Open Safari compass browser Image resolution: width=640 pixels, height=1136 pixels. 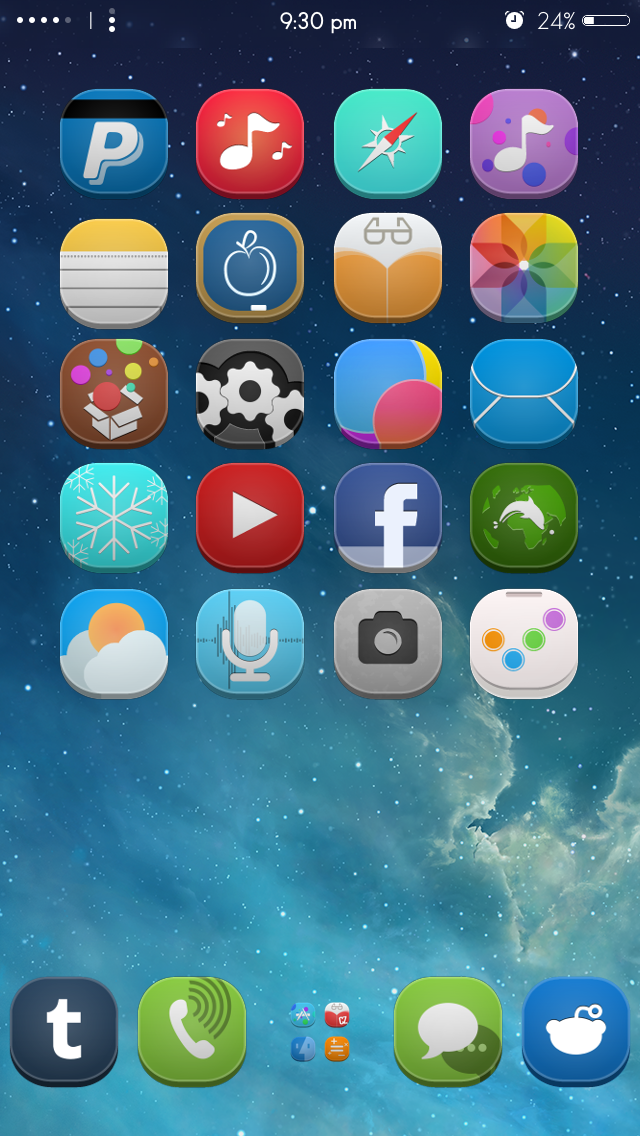pyautogui.click(x=388, y=143)
